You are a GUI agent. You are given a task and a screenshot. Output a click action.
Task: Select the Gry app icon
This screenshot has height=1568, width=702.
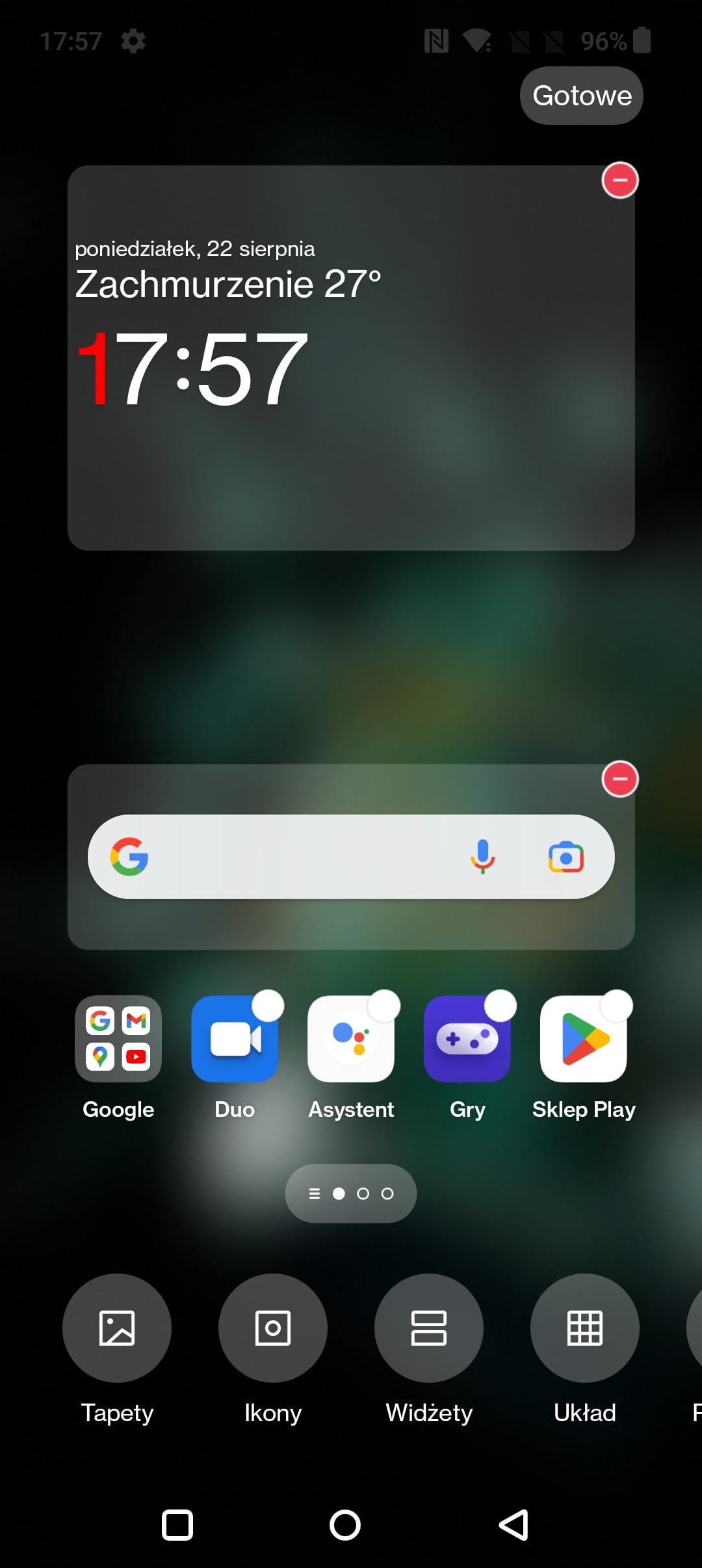(x=467, y=1039)
